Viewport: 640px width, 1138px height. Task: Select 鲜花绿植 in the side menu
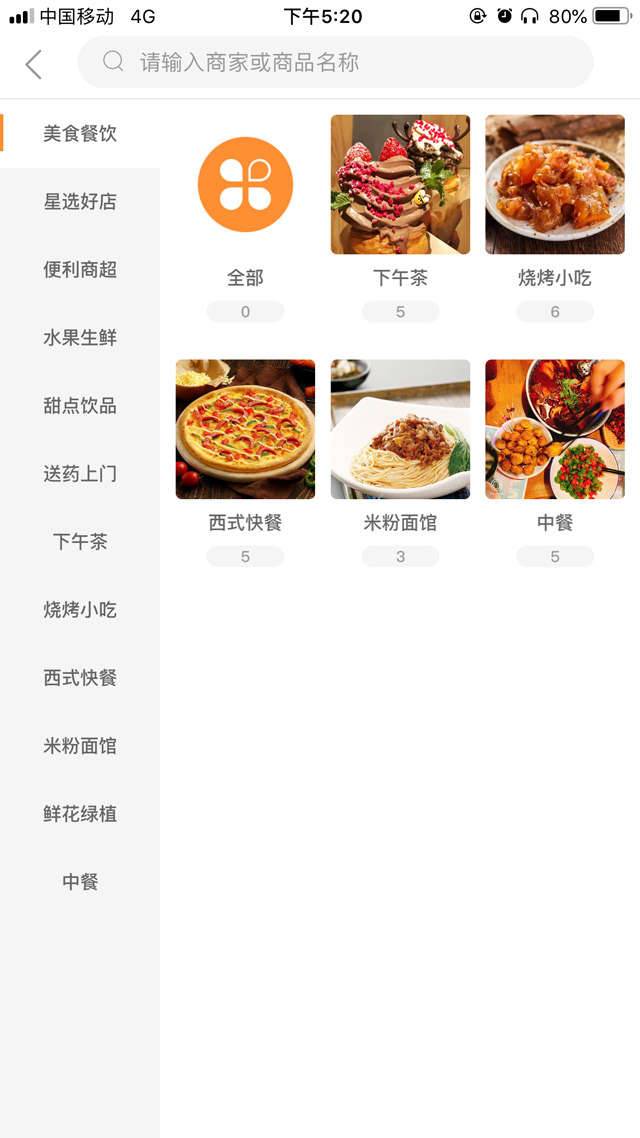pyautogui.click(x=80, y=814)
